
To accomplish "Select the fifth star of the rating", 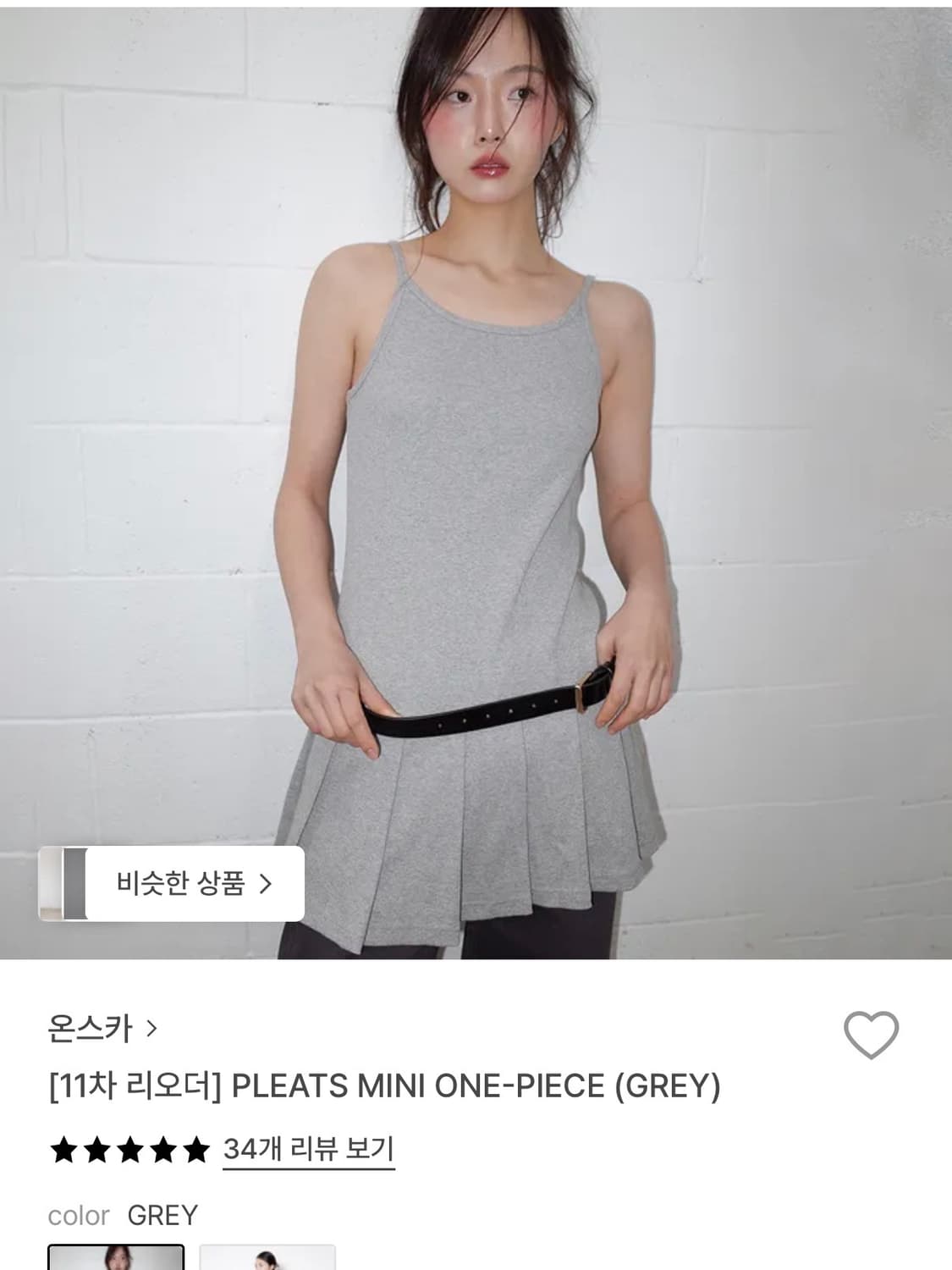I will (x=196, y=1150).
